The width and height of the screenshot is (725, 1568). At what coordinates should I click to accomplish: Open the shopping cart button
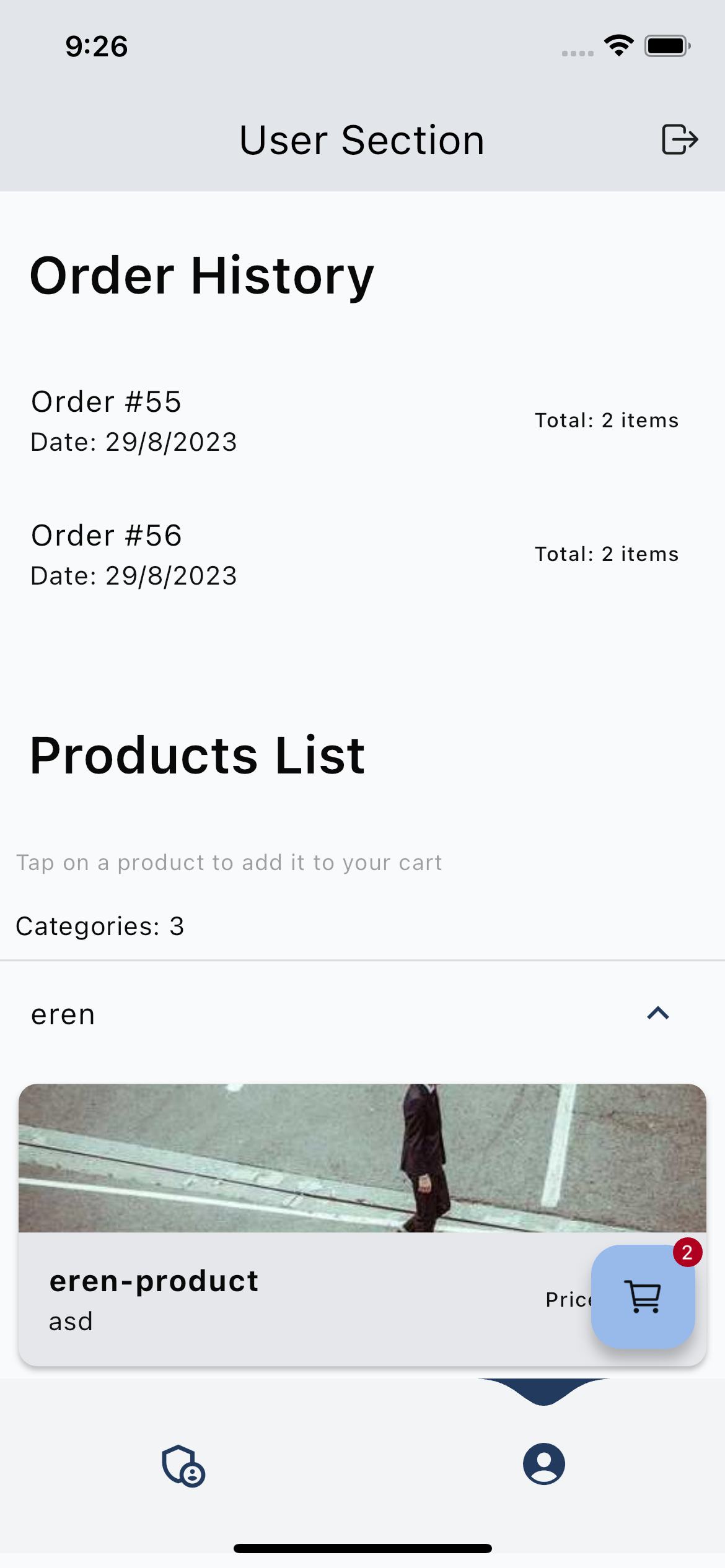[643, 1297]
